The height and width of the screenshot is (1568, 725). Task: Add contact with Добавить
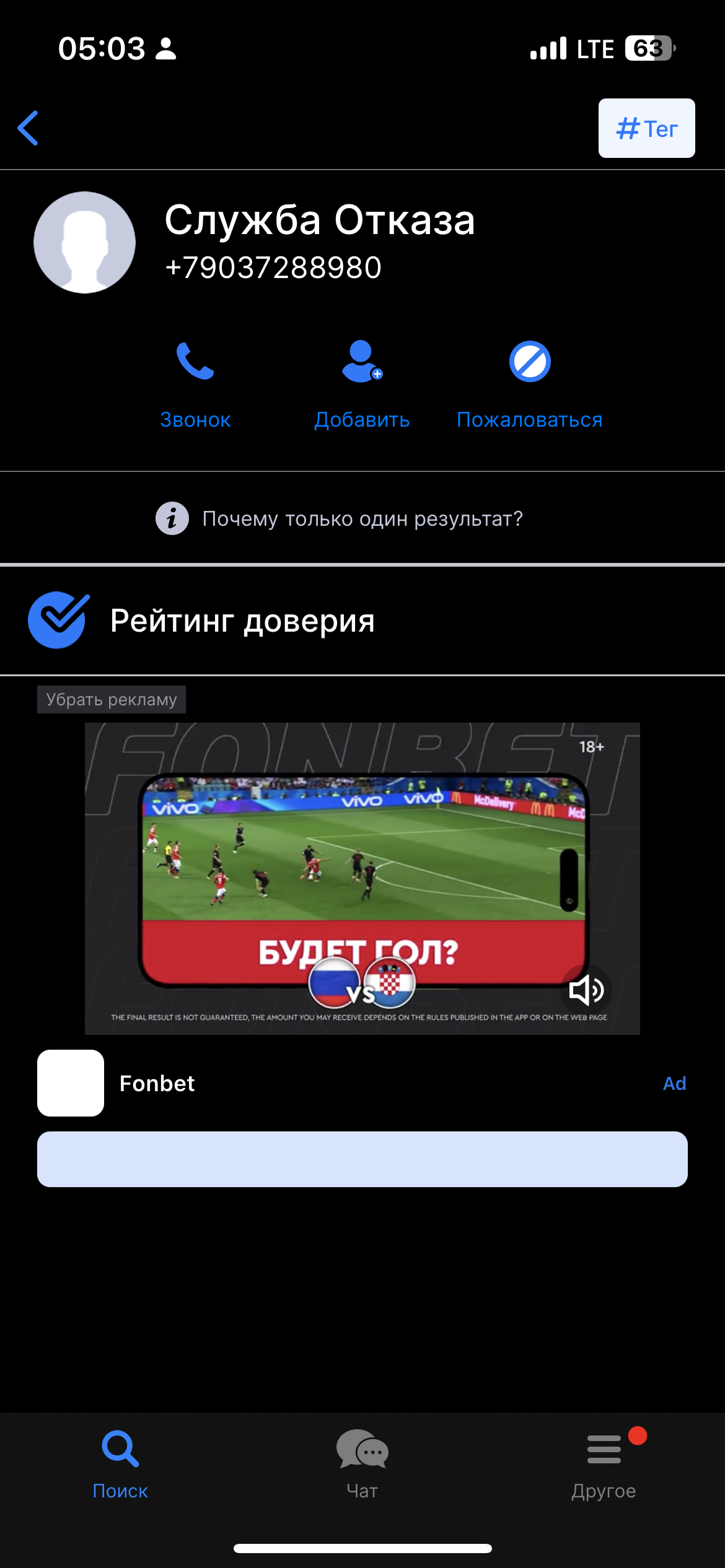coord(362,384)
